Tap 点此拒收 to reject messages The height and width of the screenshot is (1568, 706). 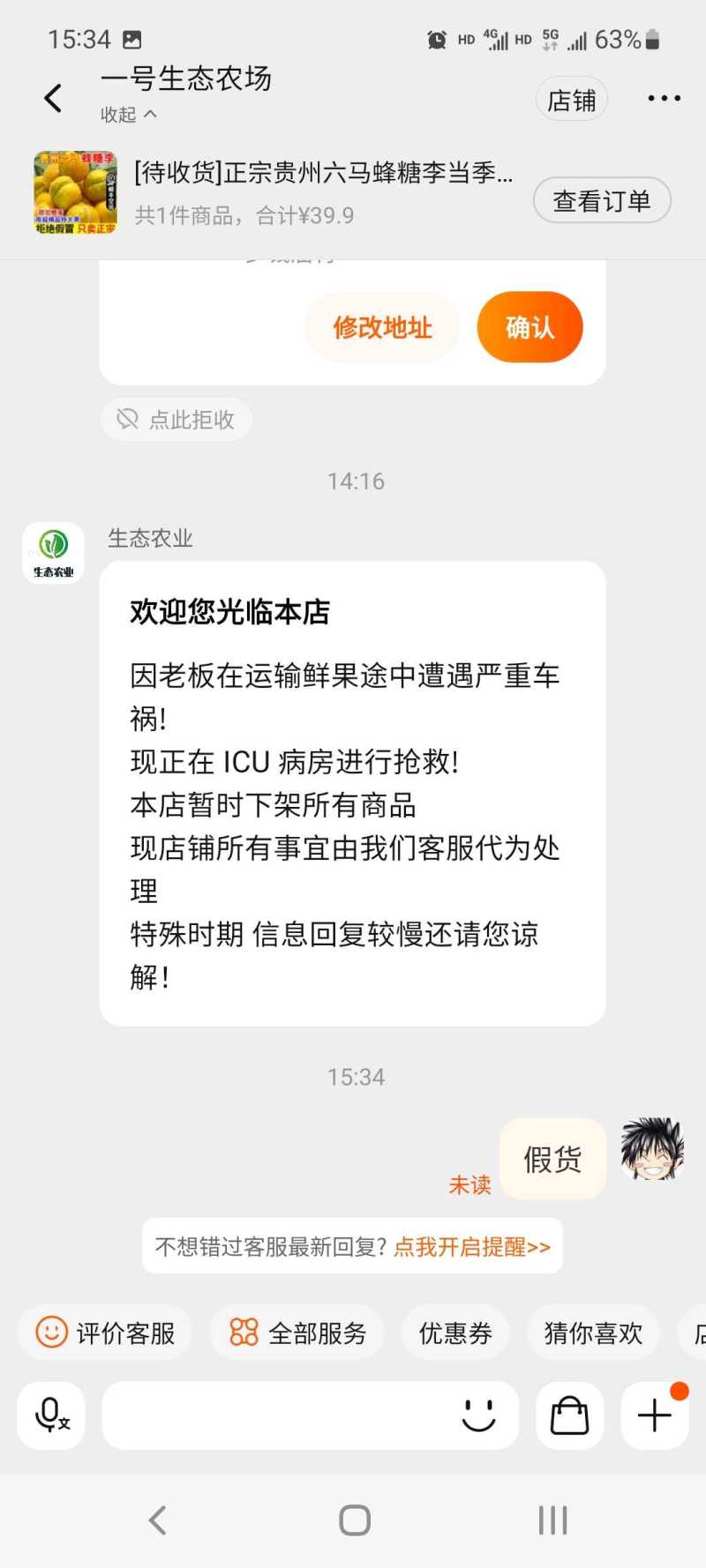(176, 420)
